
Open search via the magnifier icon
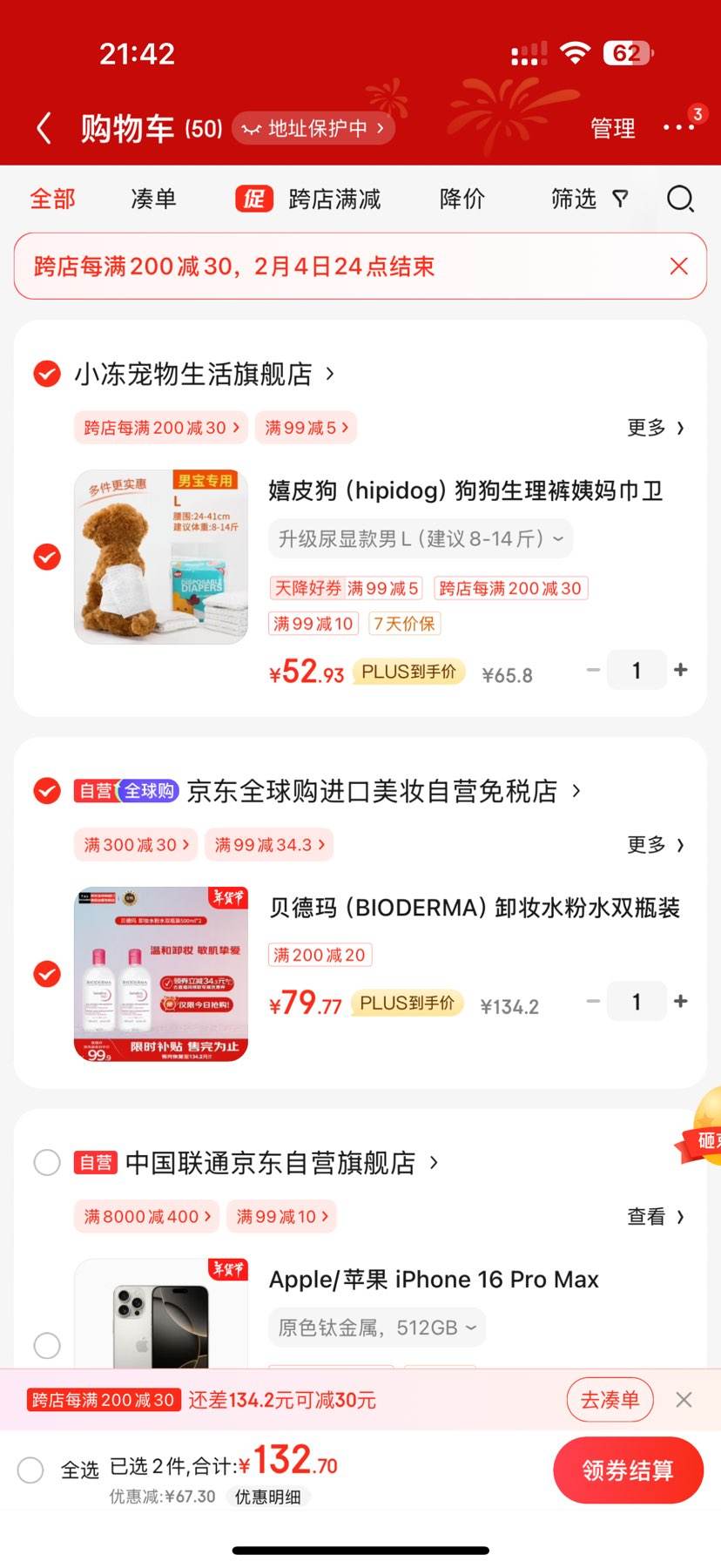(680, 199)
